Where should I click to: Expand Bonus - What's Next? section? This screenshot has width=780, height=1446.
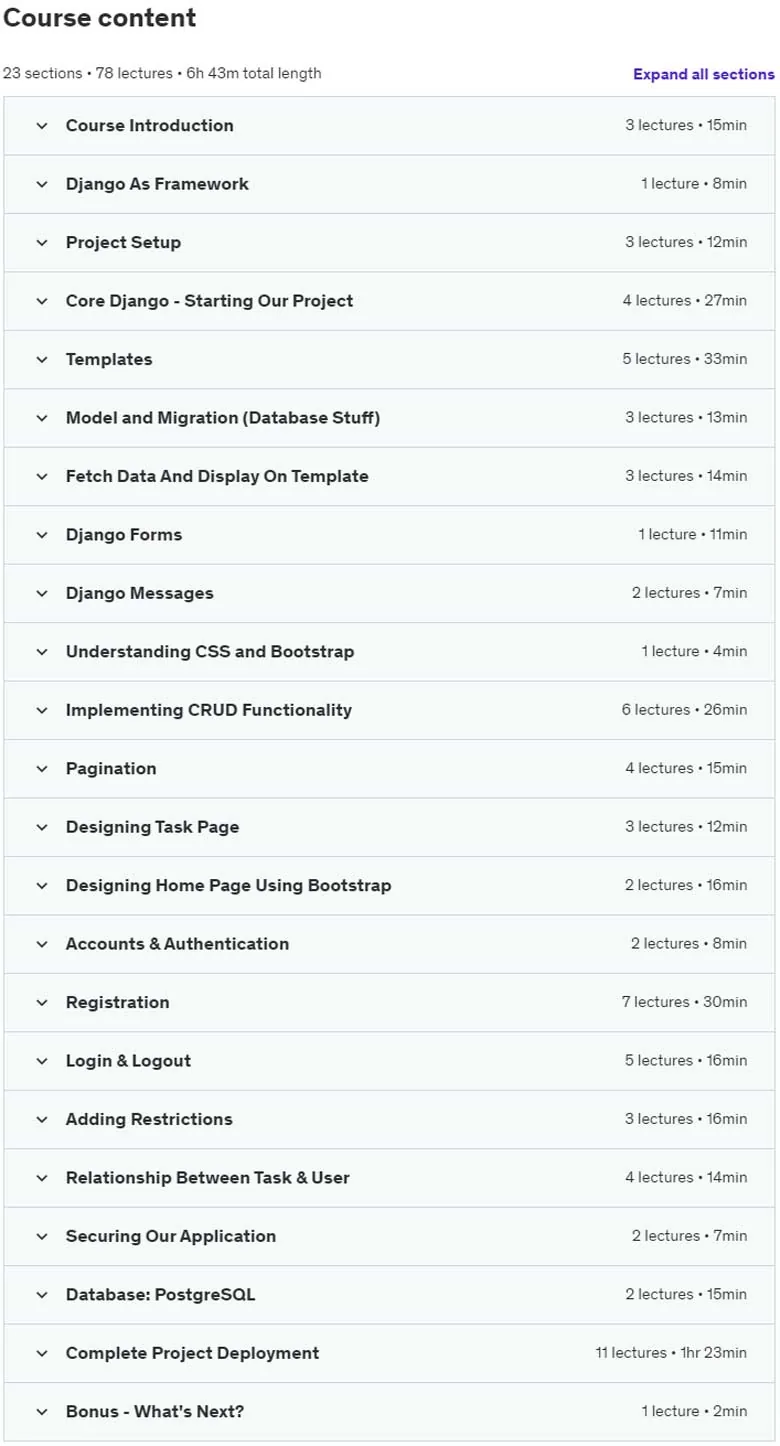tap(389, 1413)
